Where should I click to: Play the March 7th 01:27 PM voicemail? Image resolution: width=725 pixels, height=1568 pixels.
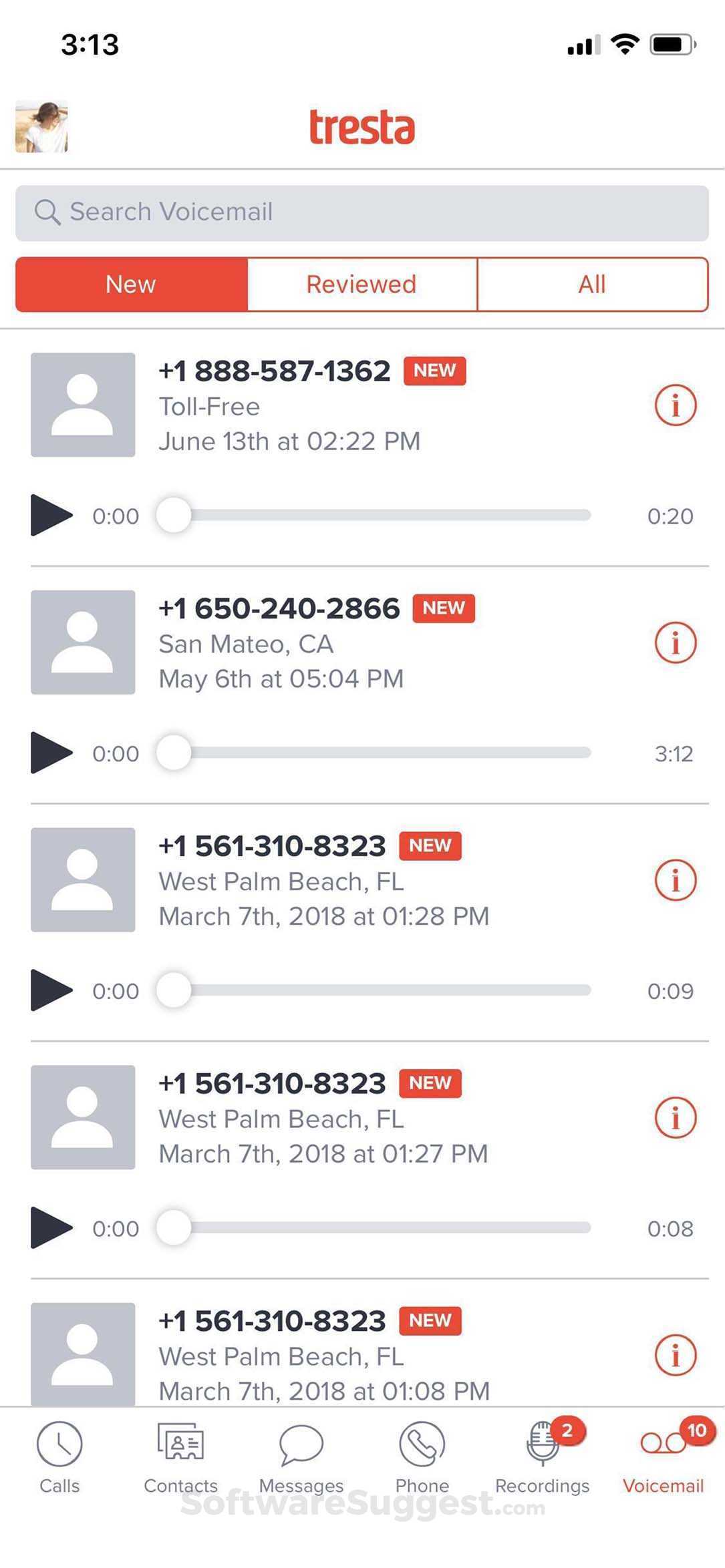click(51, 1228)
